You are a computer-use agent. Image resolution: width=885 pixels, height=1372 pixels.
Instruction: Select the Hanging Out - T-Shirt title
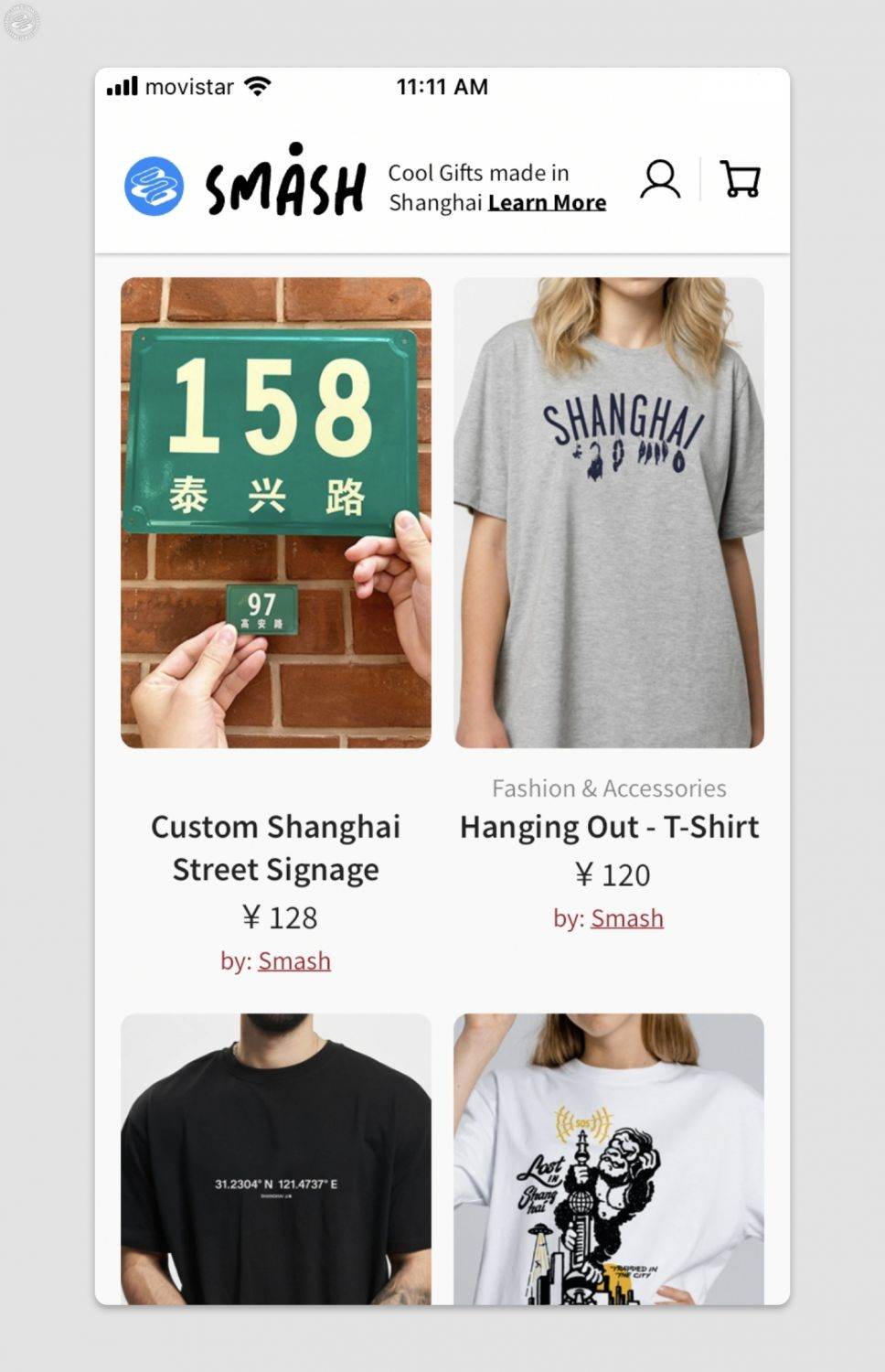click(x=609, y=827)
